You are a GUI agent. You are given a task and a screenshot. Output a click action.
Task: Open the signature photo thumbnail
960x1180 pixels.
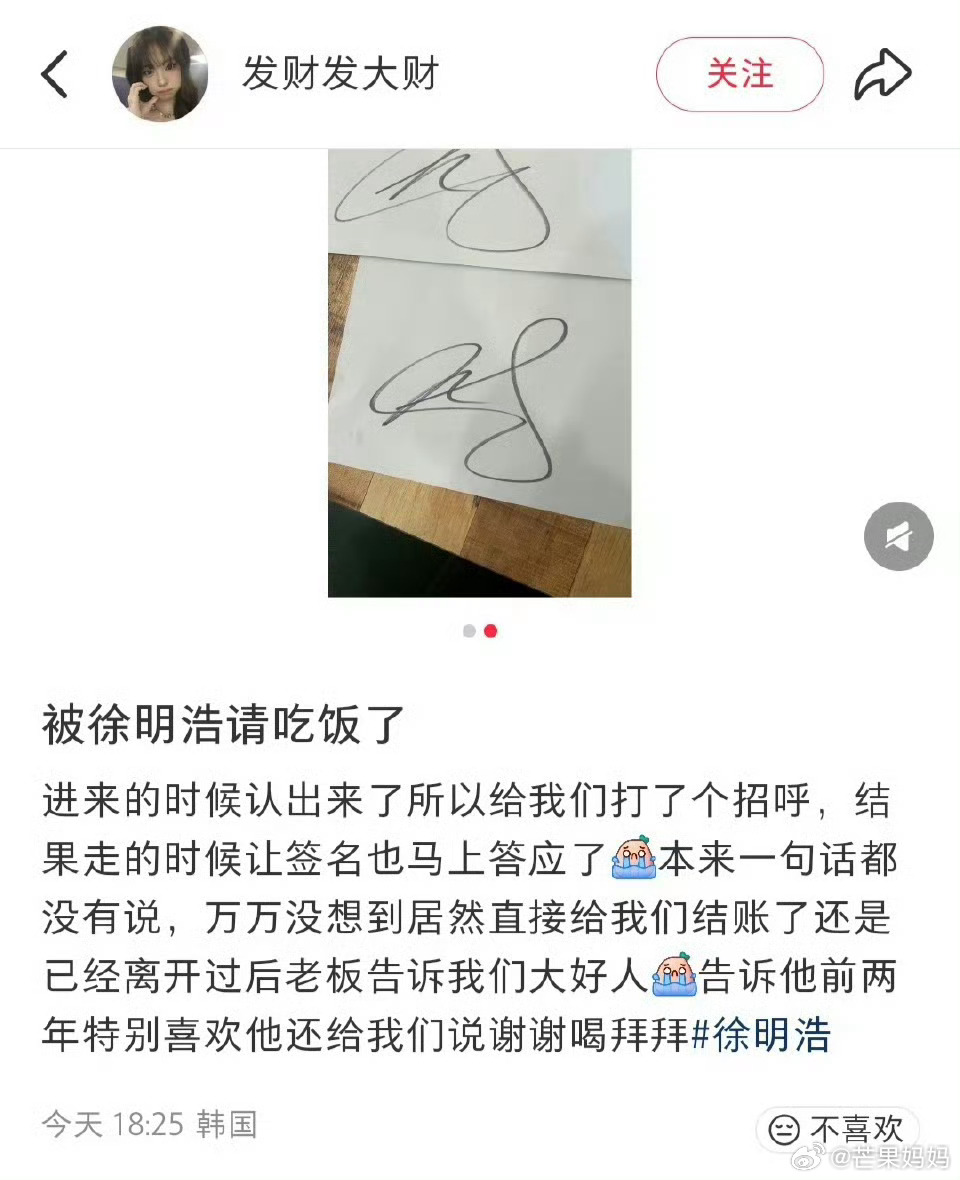[x=480, y=375]
